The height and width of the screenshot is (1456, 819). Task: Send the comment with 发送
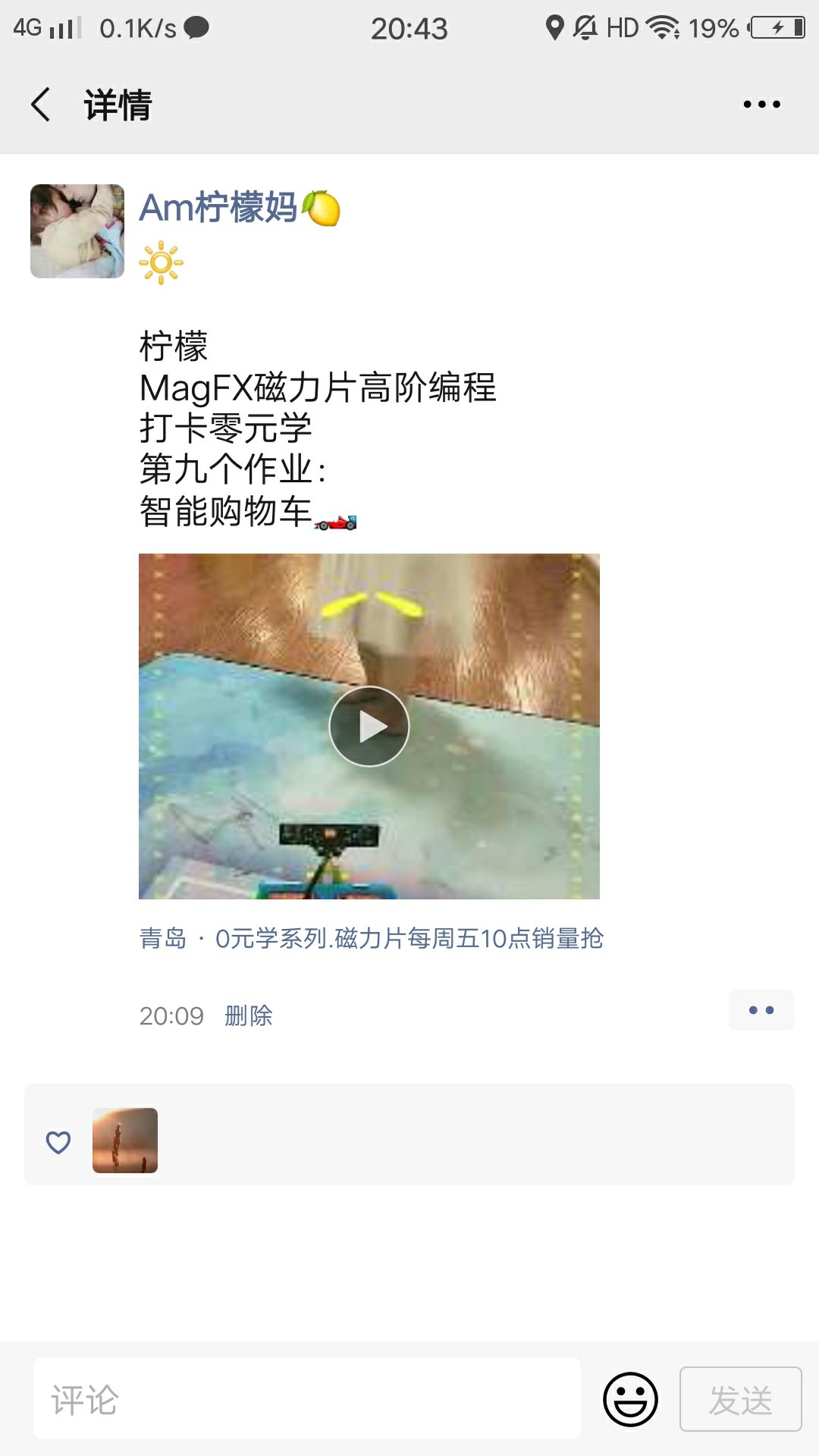tap(740, 1399)
